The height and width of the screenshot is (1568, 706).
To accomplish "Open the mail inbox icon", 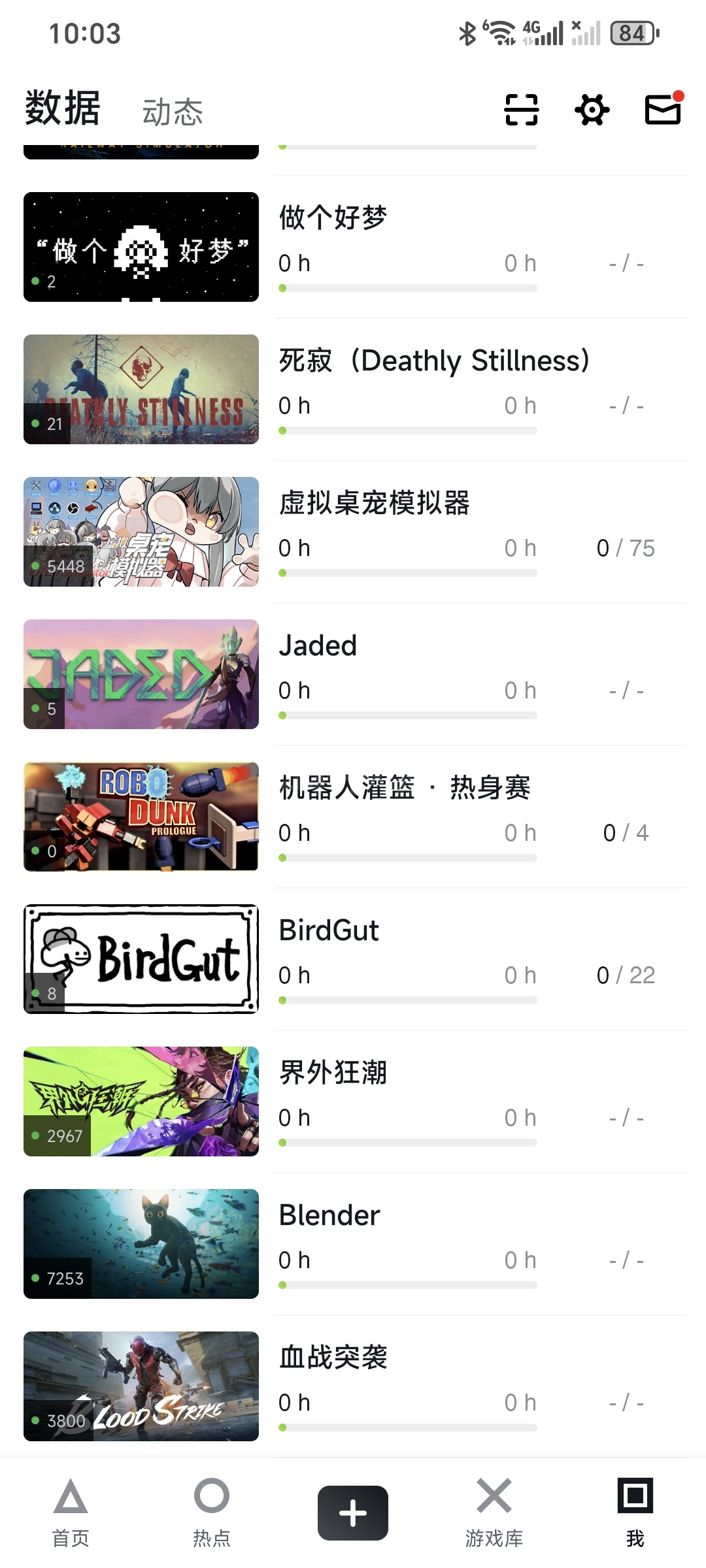I will (x=663, y=109).
